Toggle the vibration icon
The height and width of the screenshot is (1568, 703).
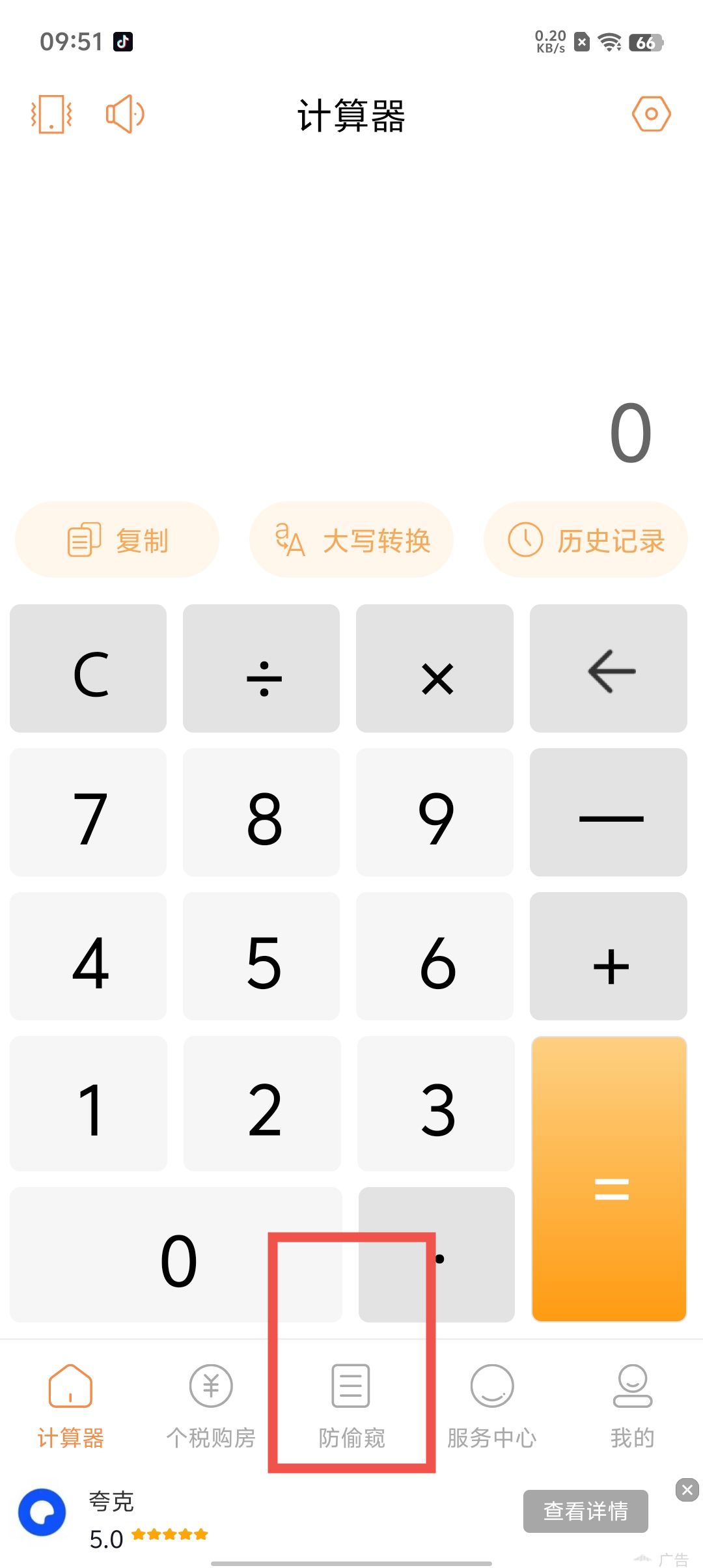[x=51, y=115]
